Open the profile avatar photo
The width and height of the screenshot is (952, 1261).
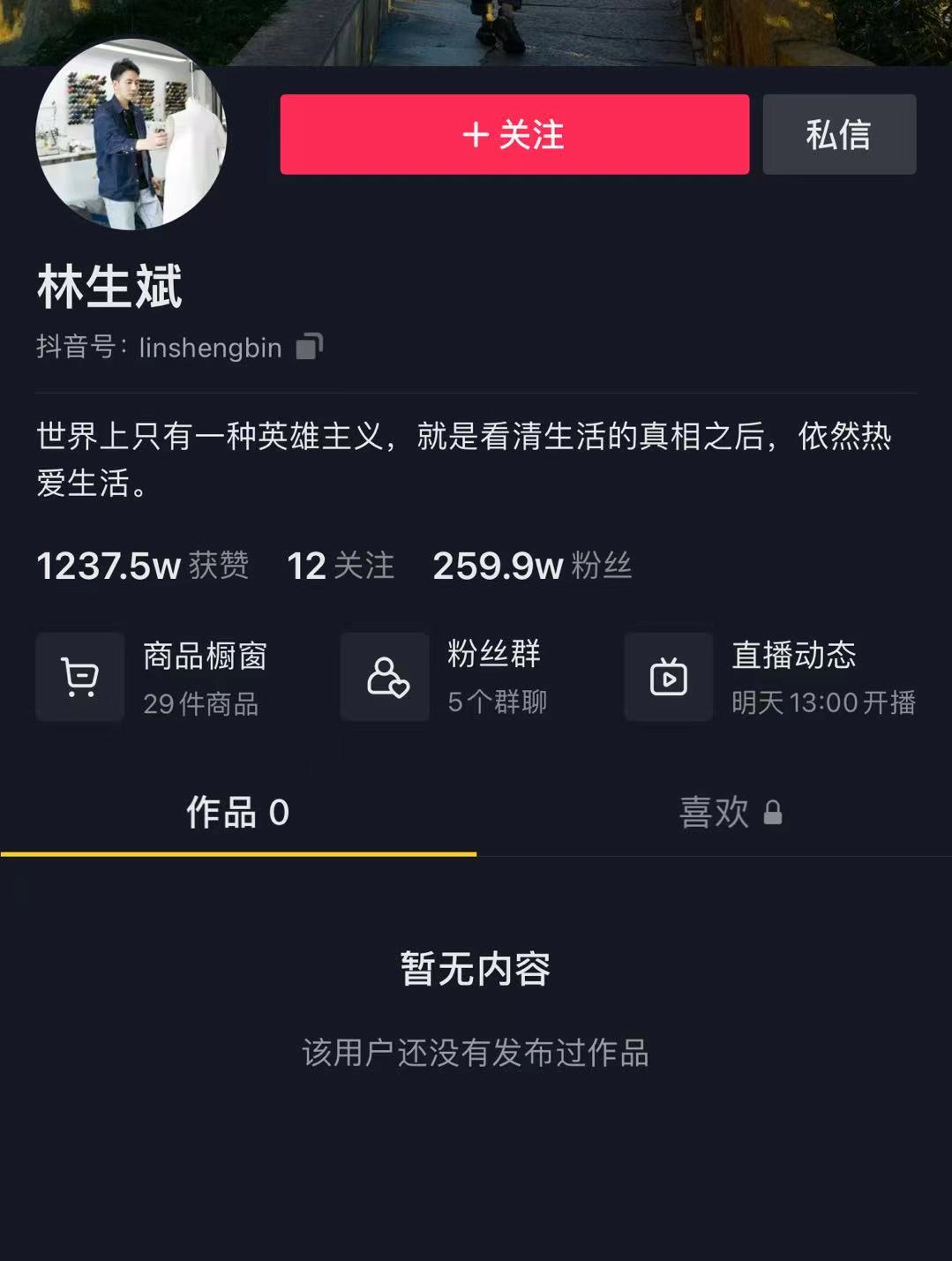pos(131,134)
